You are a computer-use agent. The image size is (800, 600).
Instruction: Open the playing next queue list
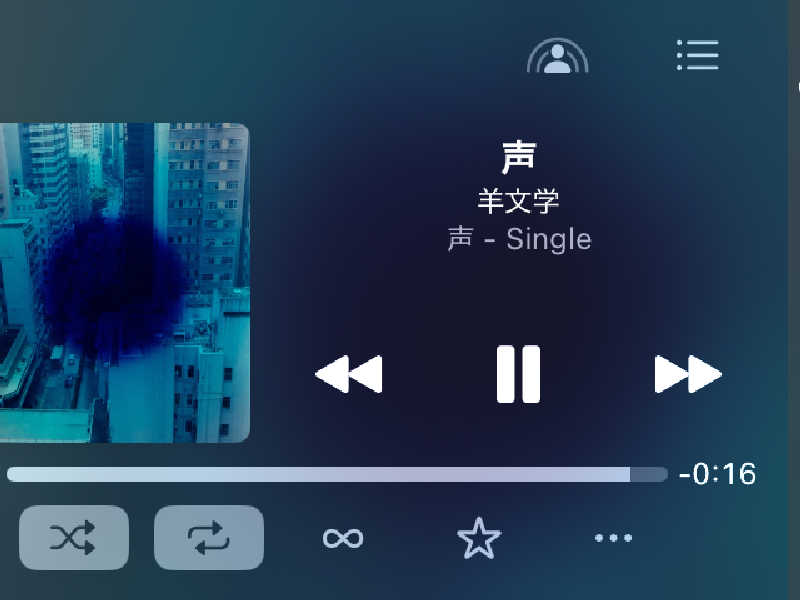[x=697, y=55]
